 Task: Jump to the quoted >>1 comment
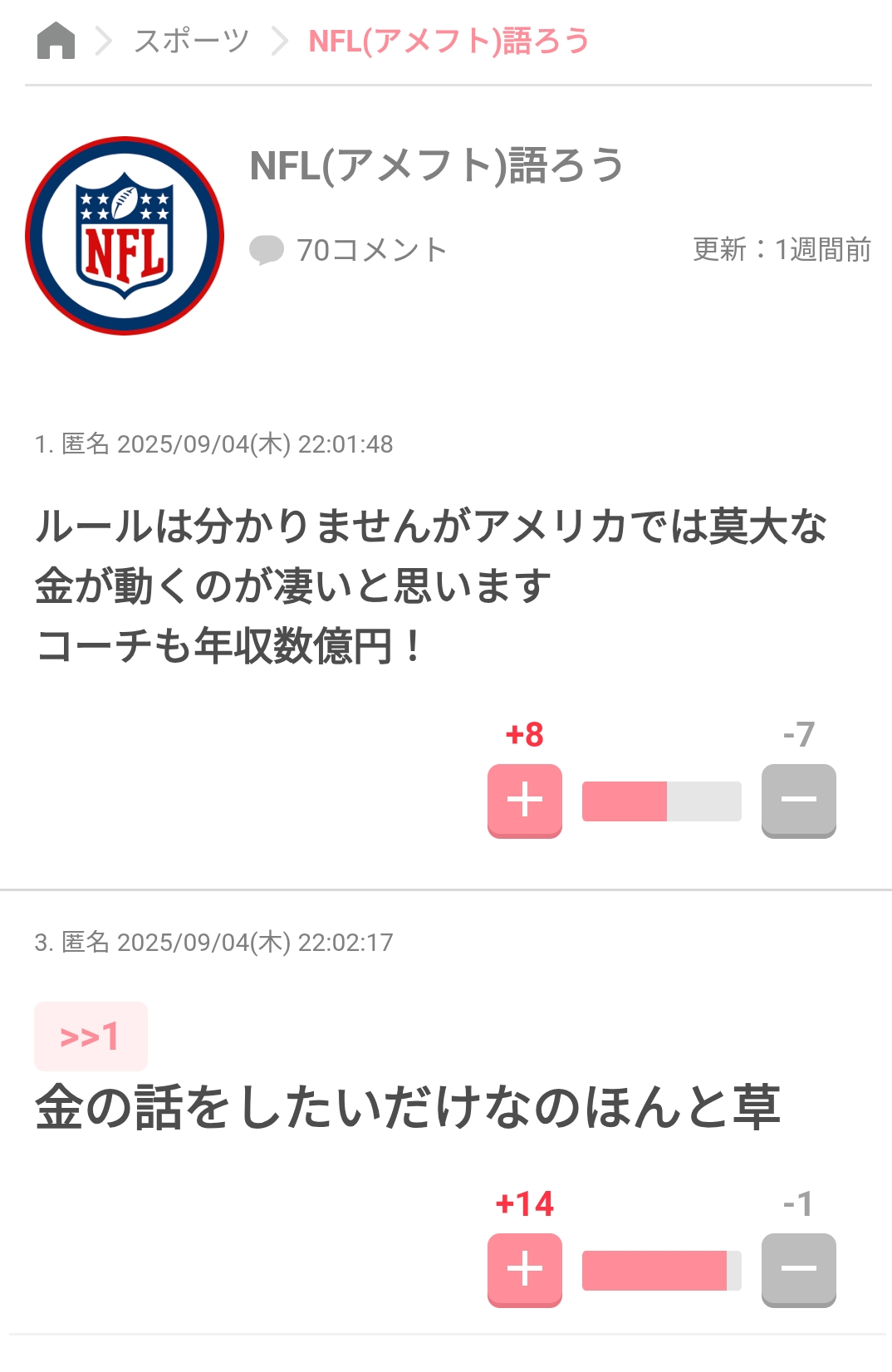(x=91, y=1036)
